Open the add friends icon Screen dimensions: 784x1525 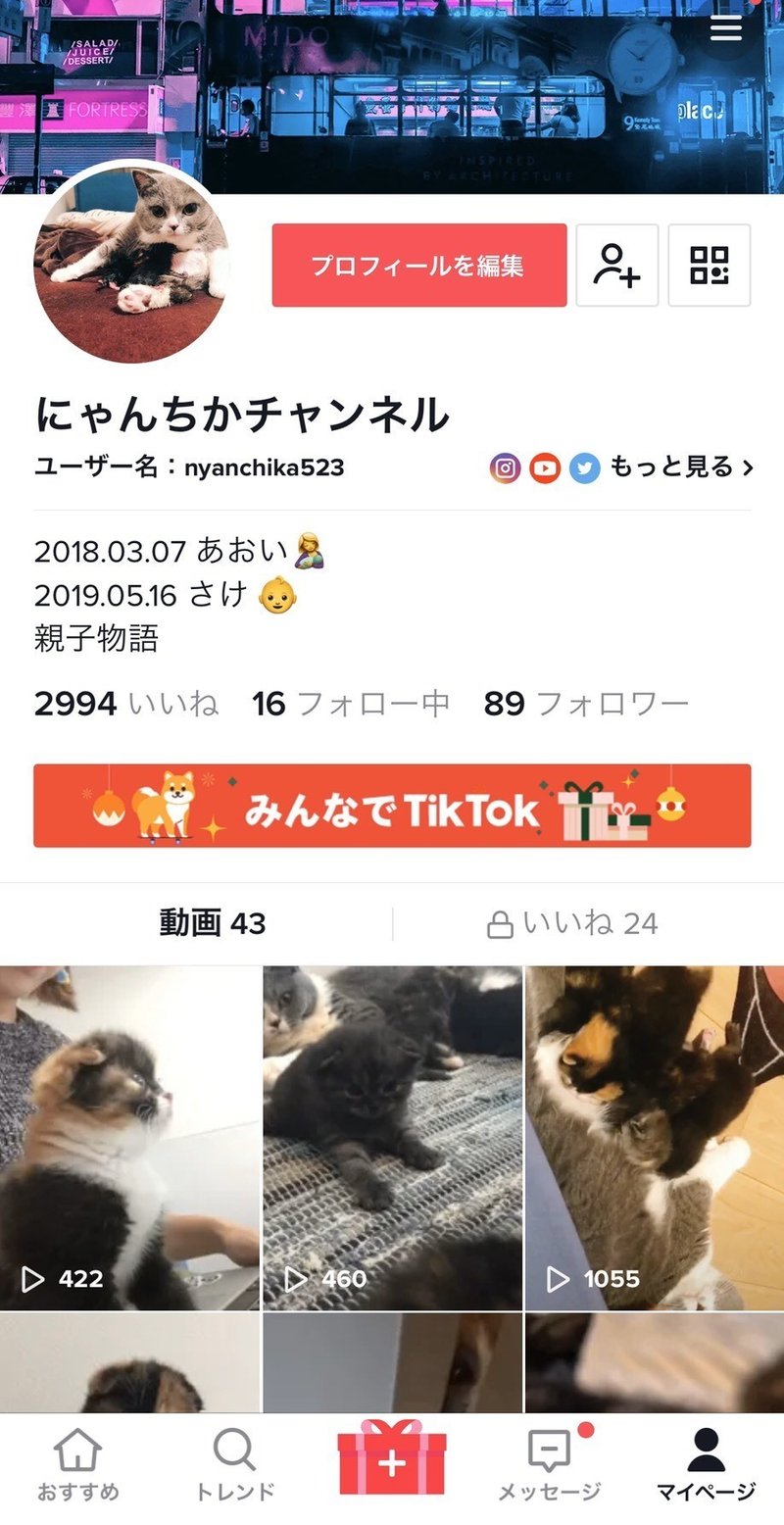click(x=617, y=266)
